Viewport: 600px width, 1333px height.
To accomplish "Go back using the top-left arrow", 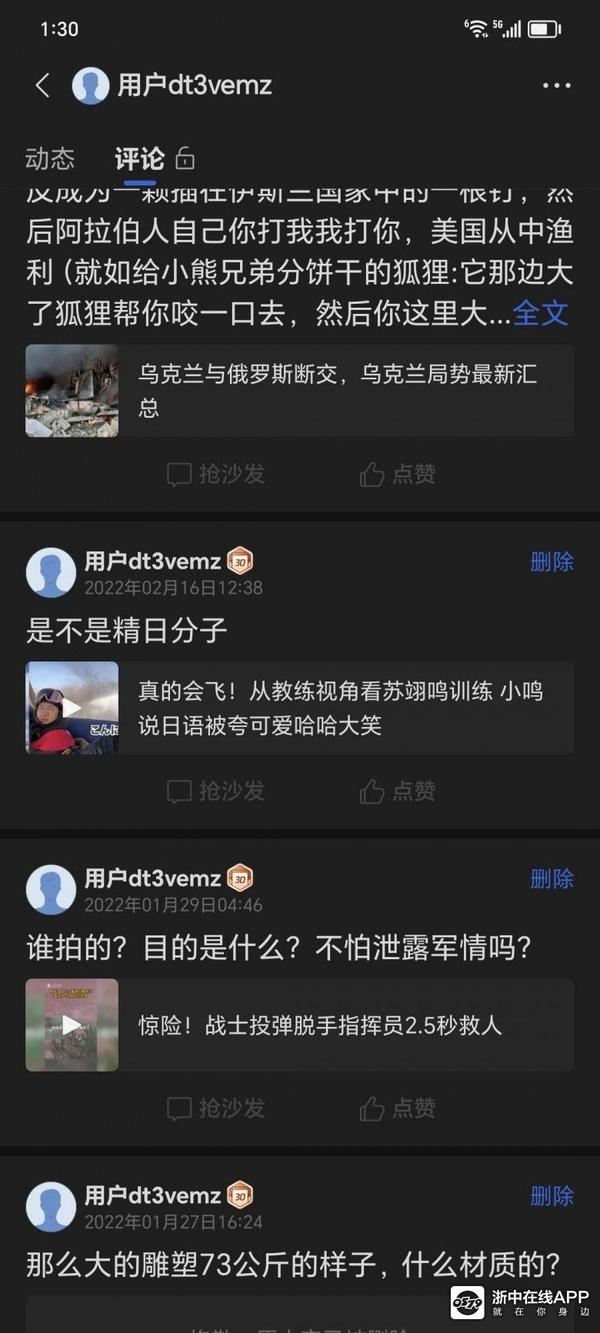I will click(x=42, y=86).
